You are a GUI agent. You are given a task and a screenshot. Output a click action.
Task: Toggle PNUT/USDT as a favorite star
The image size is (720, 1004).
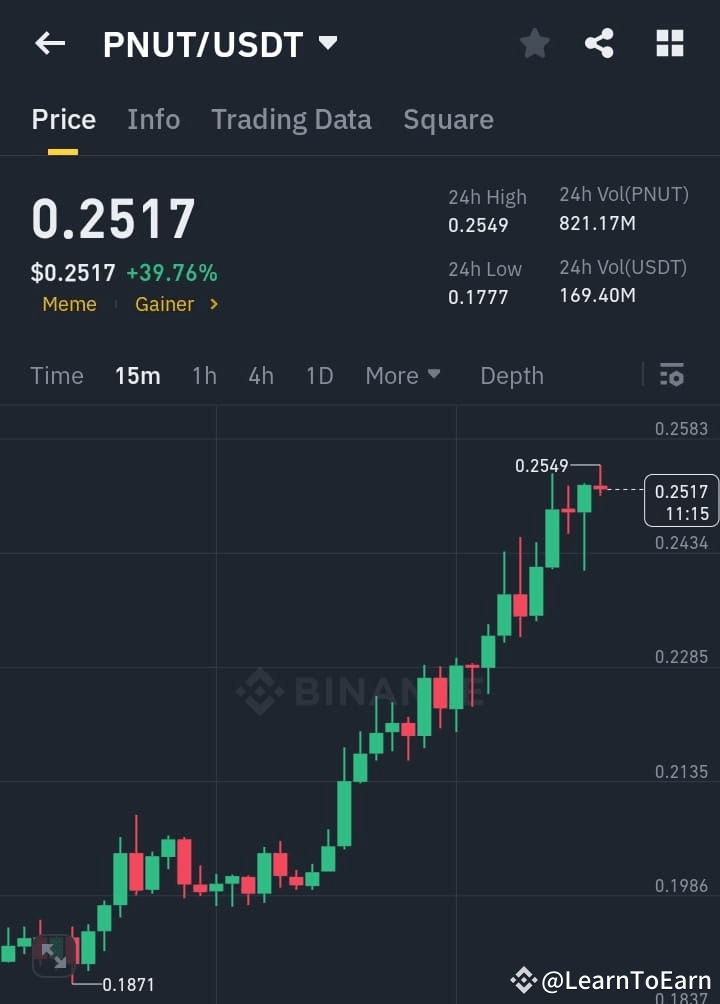pyautogui.click(x=534, y=43)
